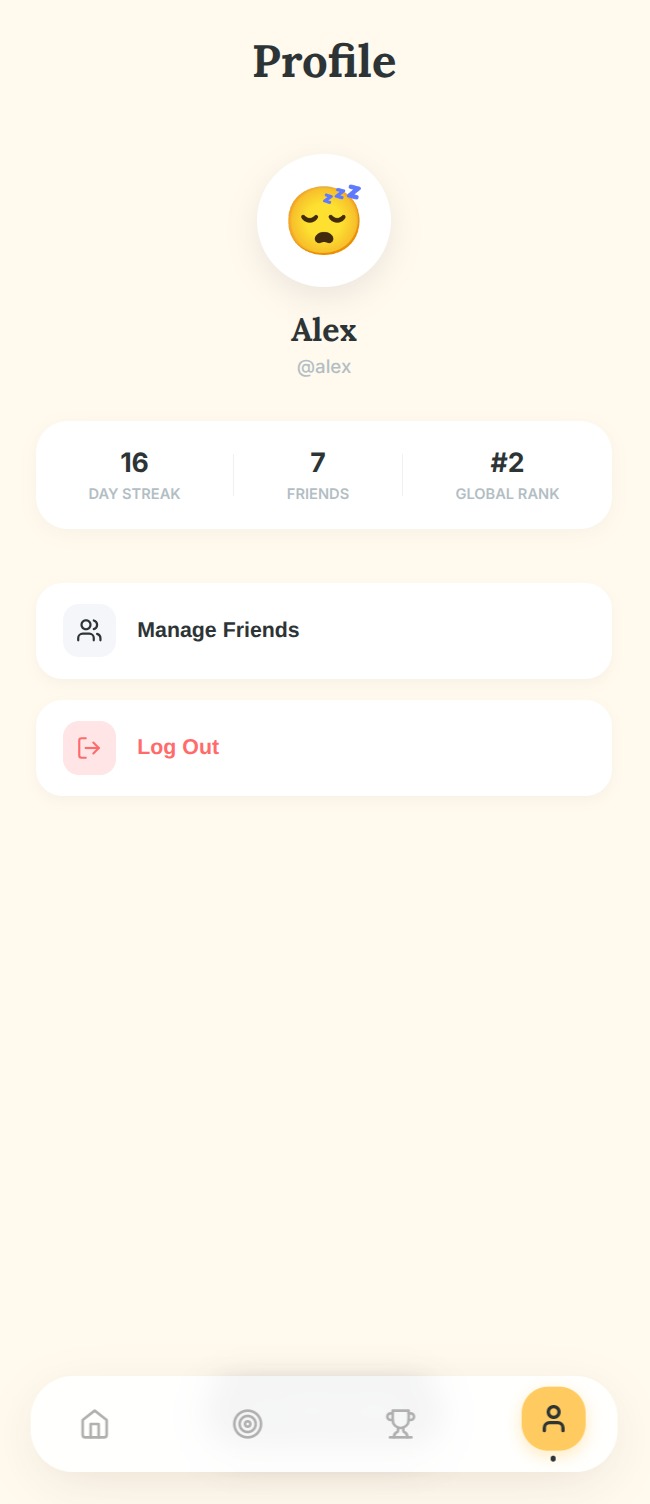650x1504 pixels.
Task: Open the trophy leaderboard tab
Action: [x=400, y=1423]
